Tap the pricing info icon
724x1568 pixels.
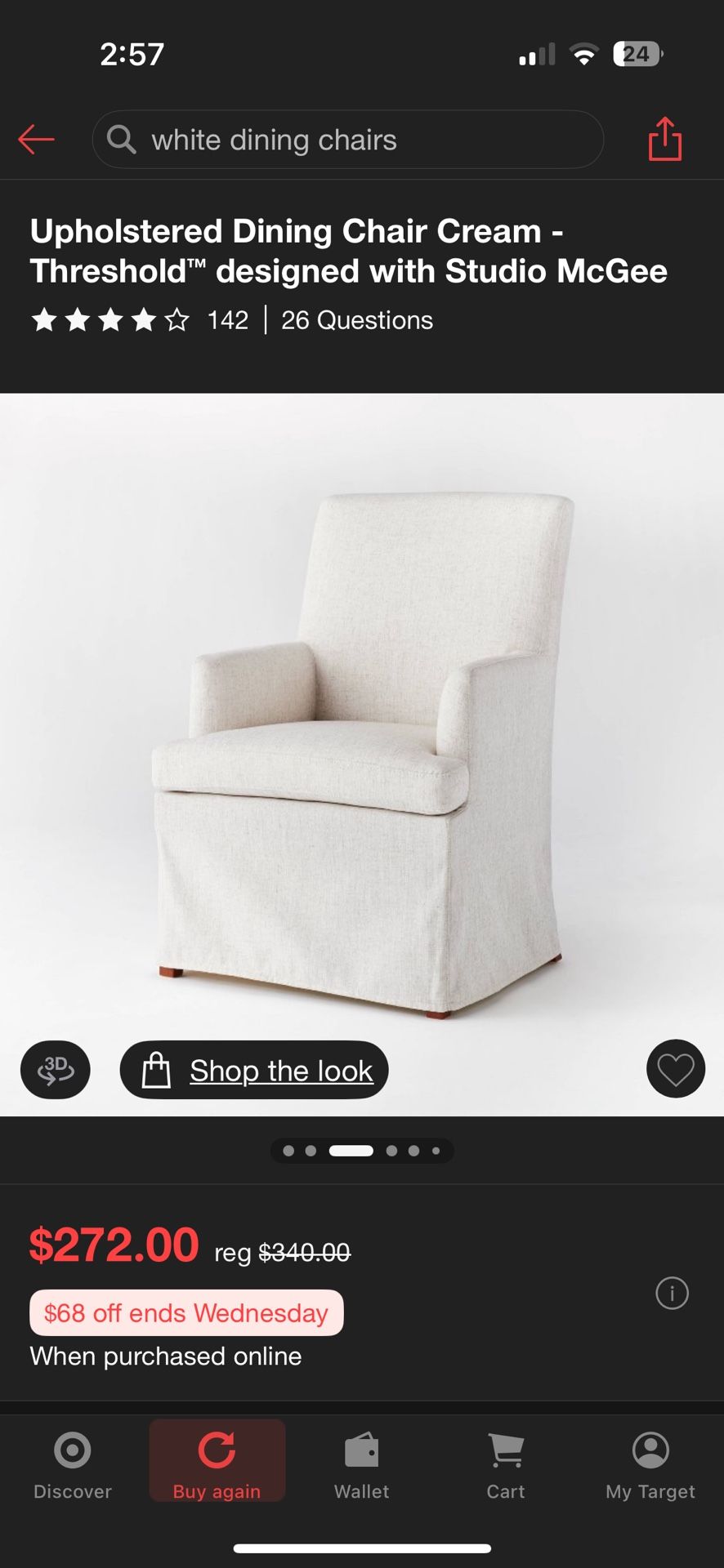(672, 1294)
